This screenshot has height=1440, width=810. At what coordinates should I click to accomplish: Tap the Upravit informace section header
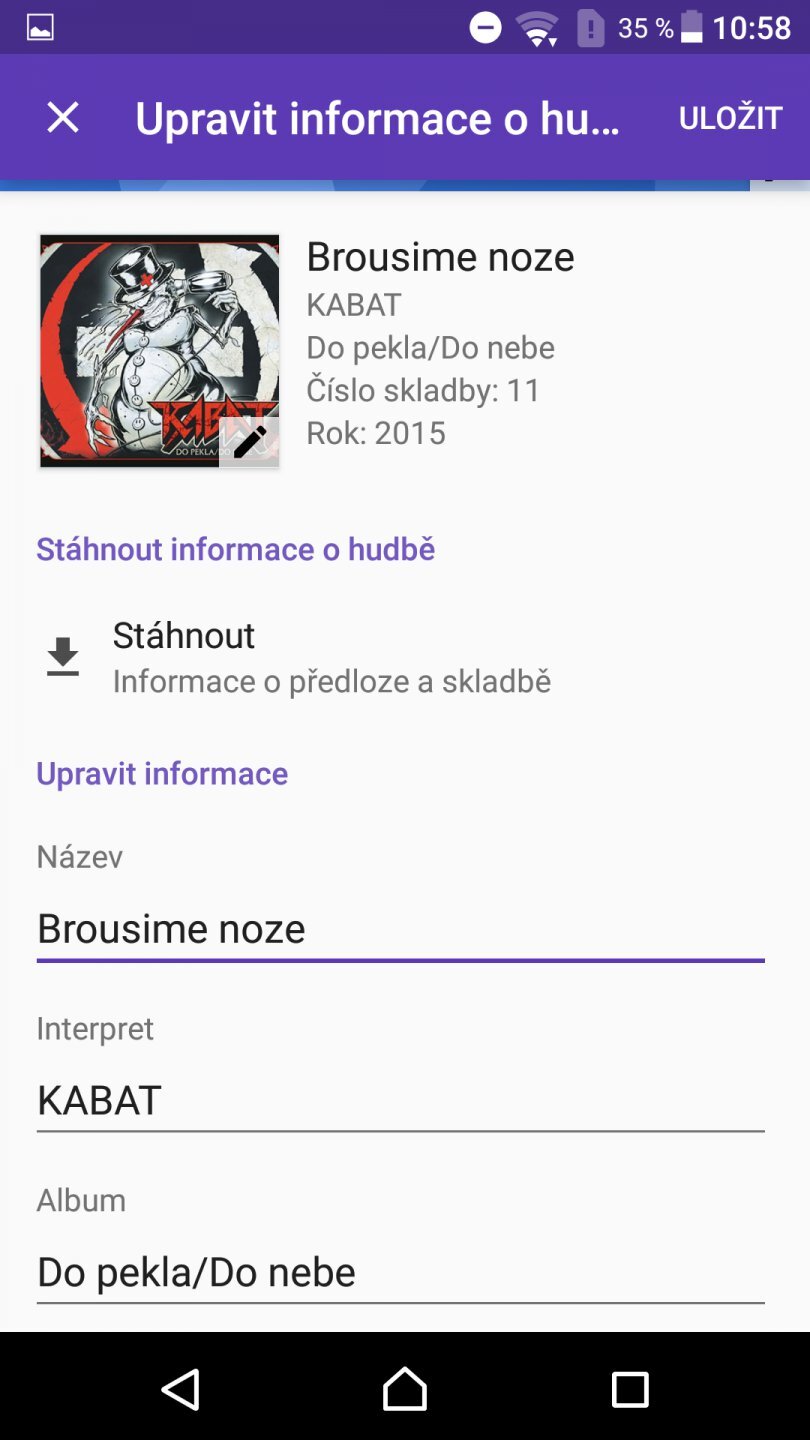pyautogui.click(x=161, y=773)
